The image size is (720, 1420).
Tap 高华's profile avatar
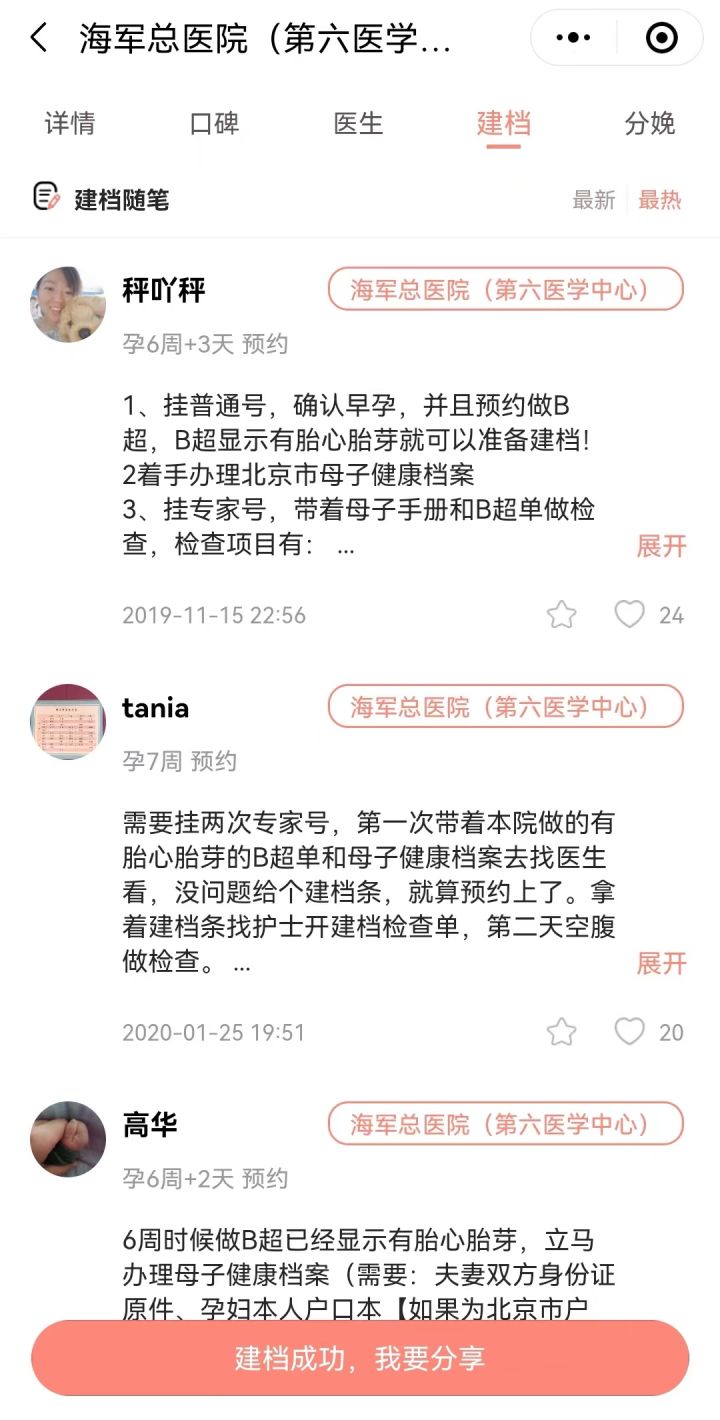67,1139
